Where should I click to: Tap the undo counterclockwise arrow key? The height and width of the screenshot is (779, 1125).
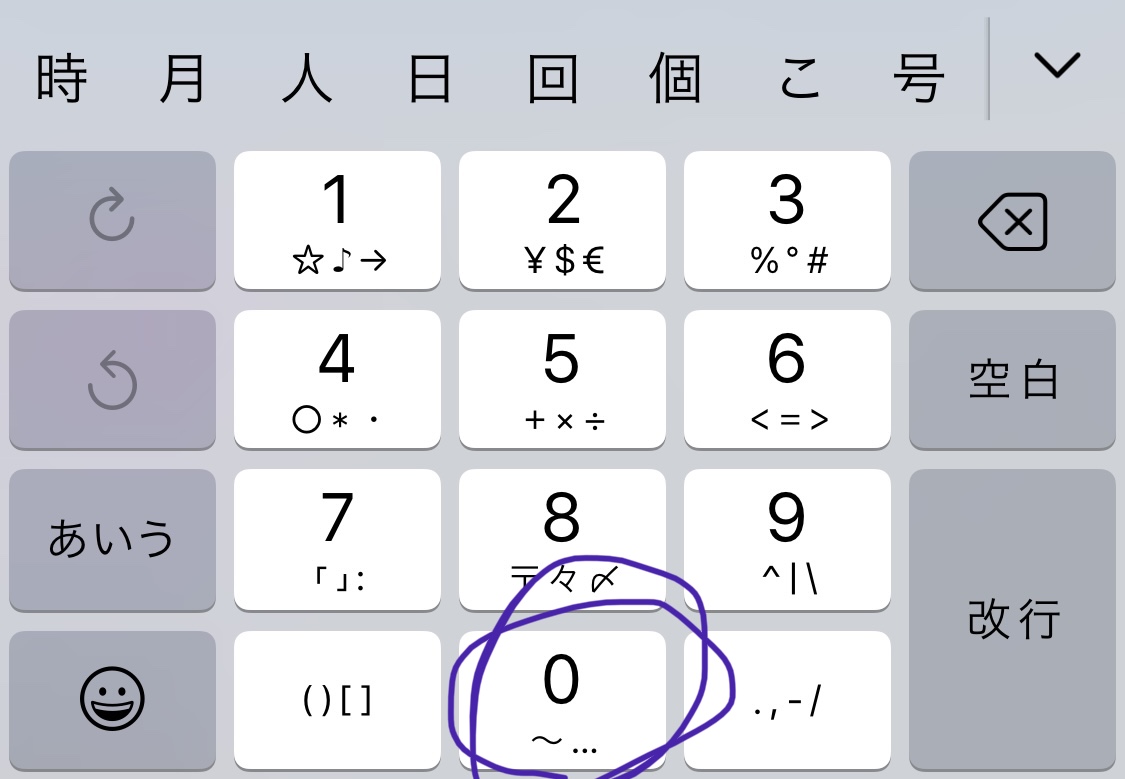112,380
